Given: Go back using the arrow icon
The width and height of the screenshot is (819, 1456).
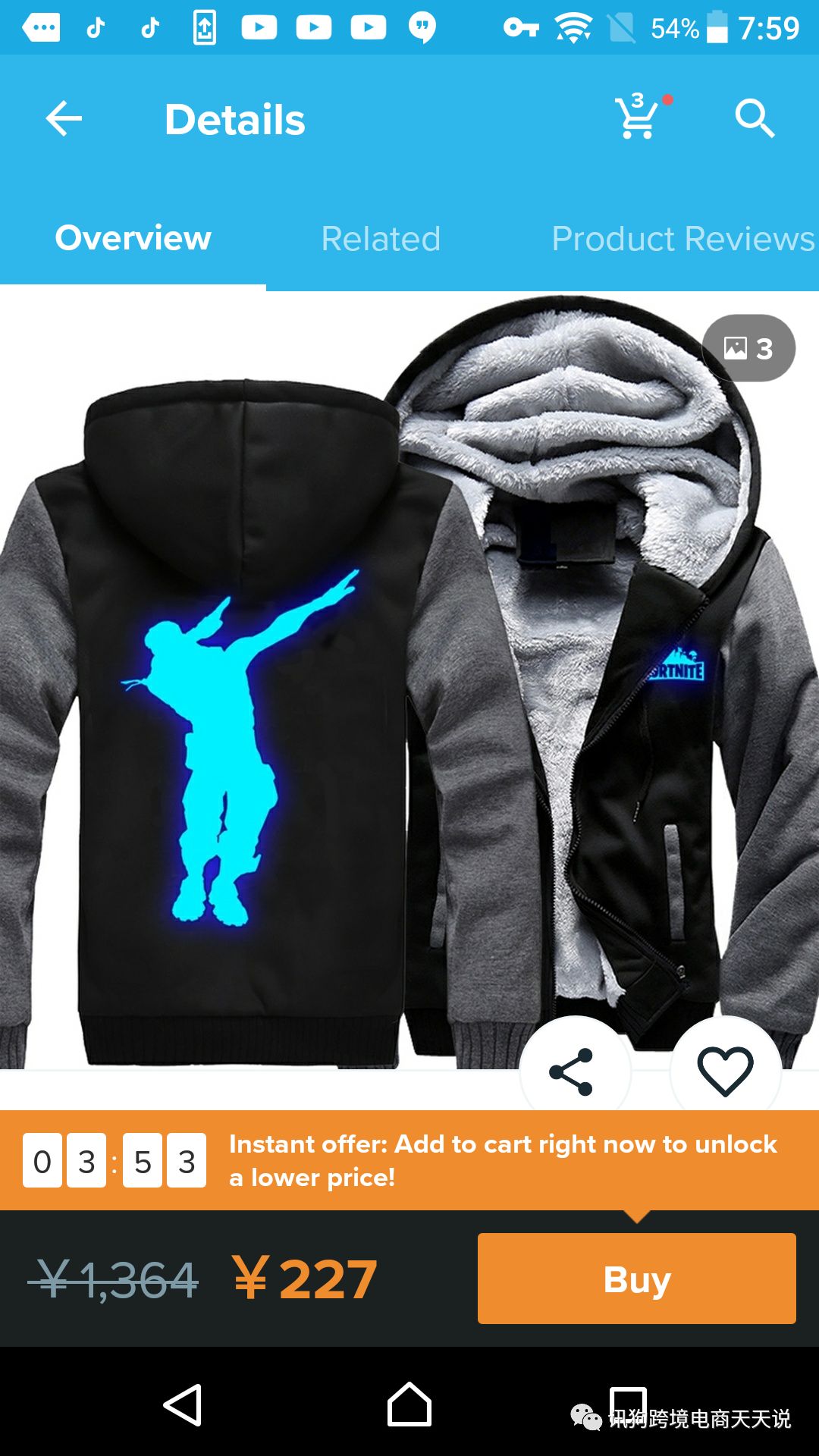Looking at the screenshot, I should [64, 119].
